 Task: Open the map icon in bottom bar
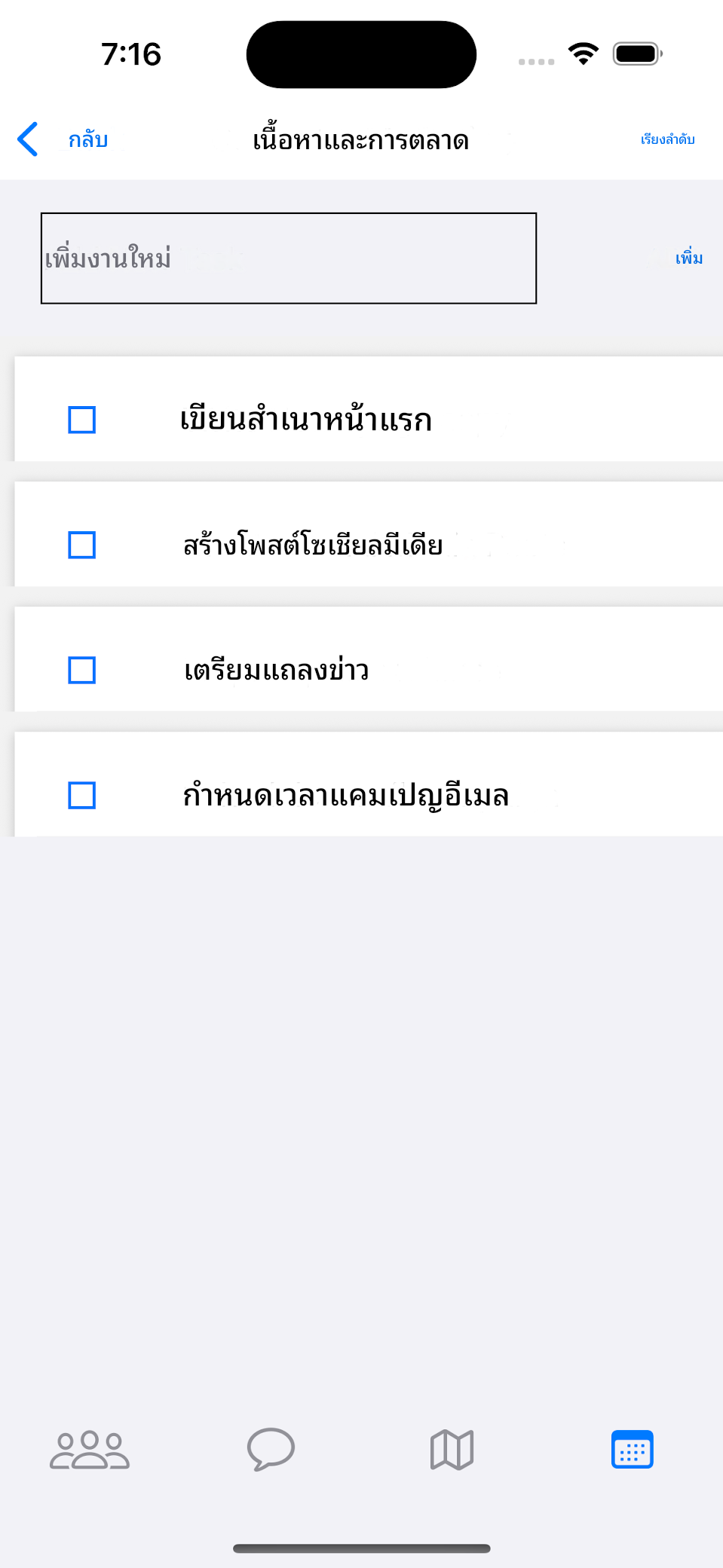451,1450
